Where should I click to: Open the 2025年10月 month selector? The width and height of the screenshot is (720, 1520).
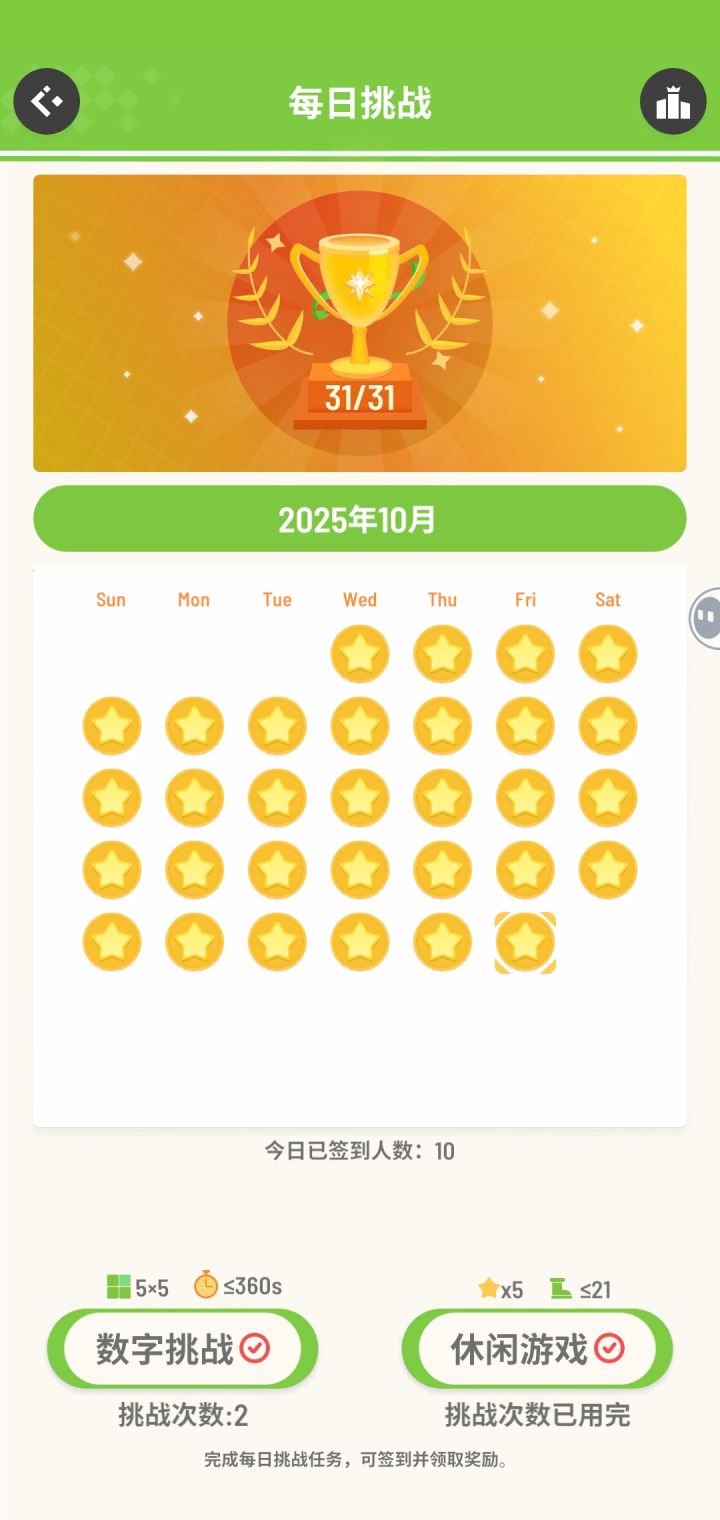click(x=360, y=517)
